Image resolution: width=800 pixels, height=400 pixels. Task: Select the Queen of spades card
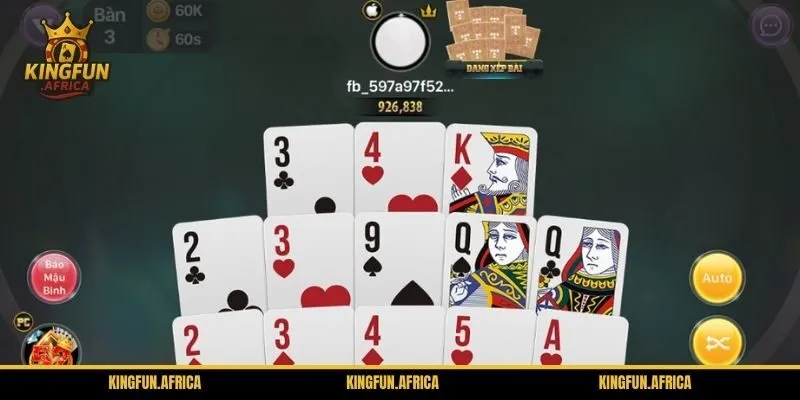pyautogui.click(x=488, y=262)
